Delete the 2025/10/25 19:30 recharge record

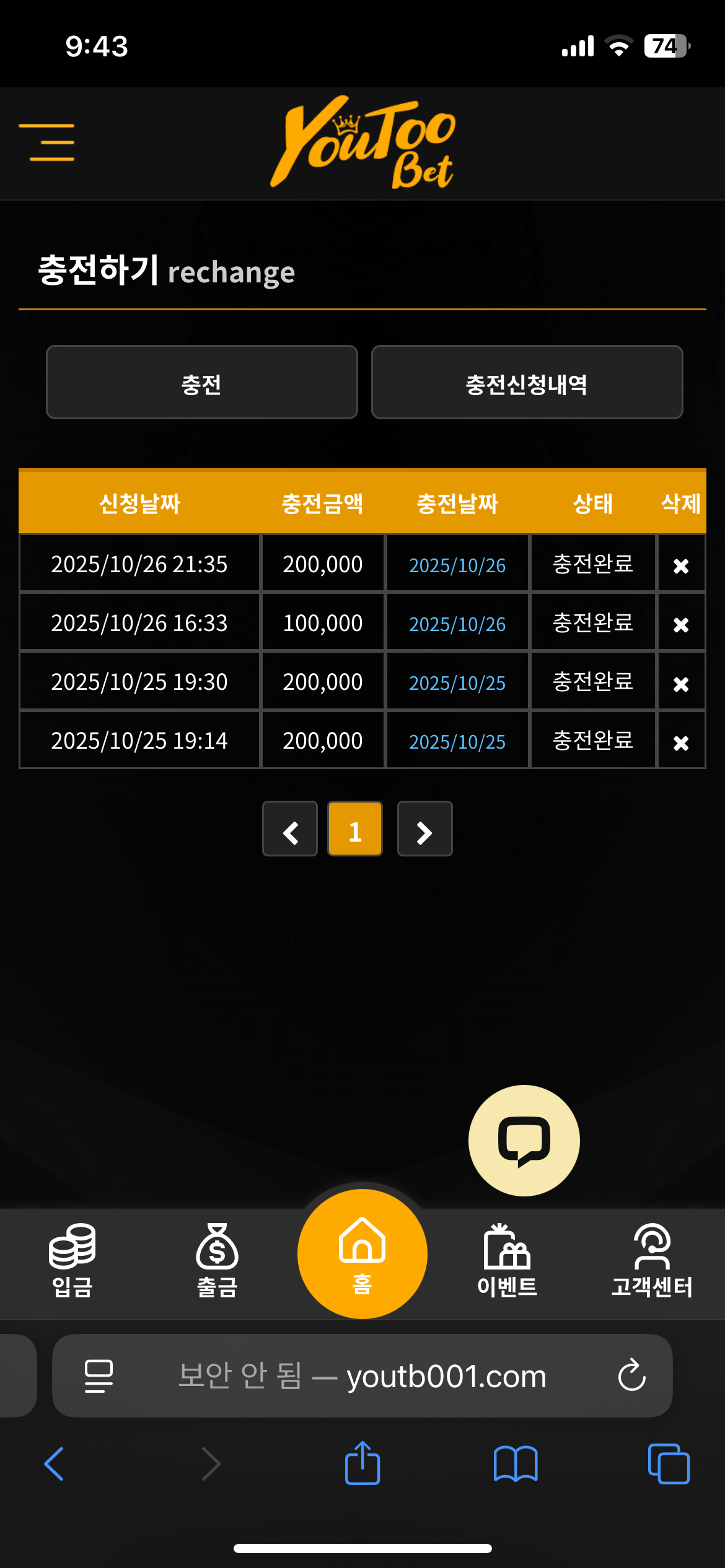pos(681,684)
